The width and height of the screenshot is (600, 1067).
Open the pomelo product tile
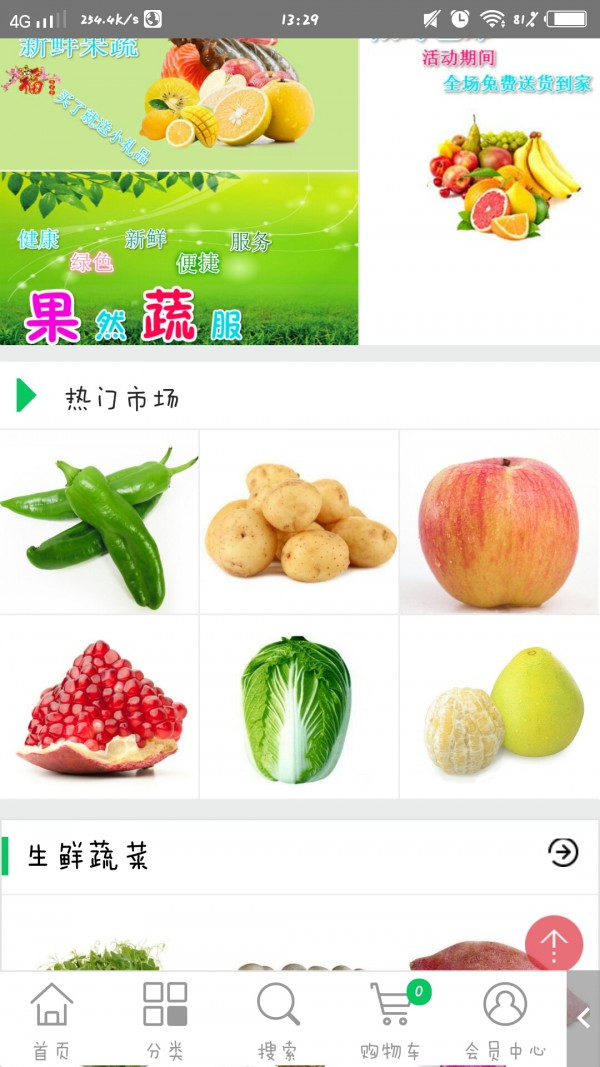pos(499,707)
